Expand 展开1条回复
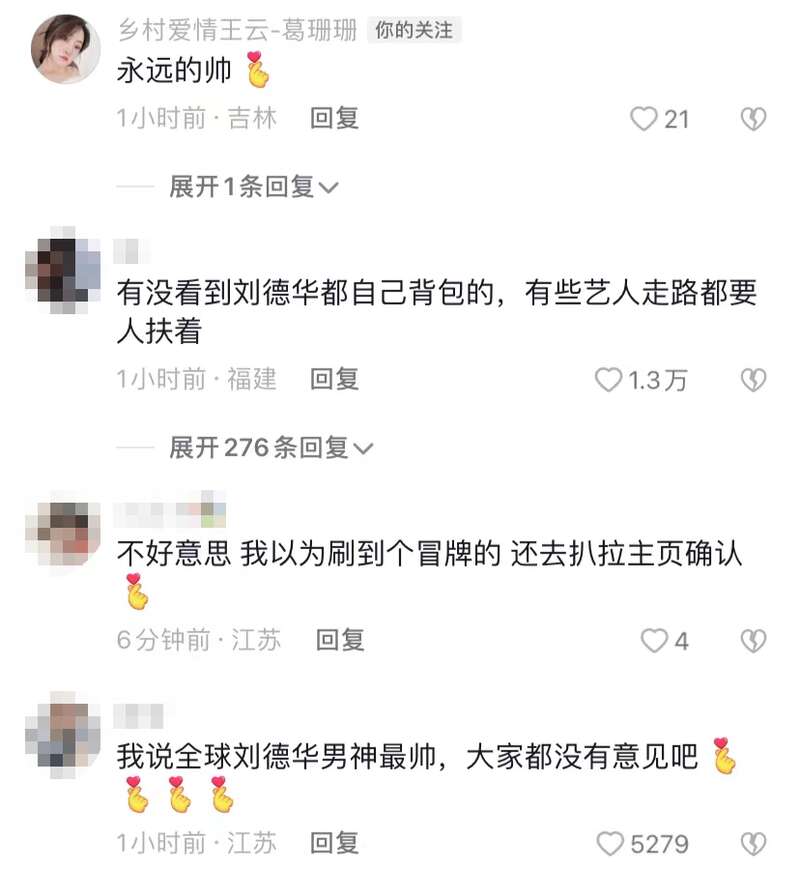This screenshot has height=869, width=800. [254, 186]
